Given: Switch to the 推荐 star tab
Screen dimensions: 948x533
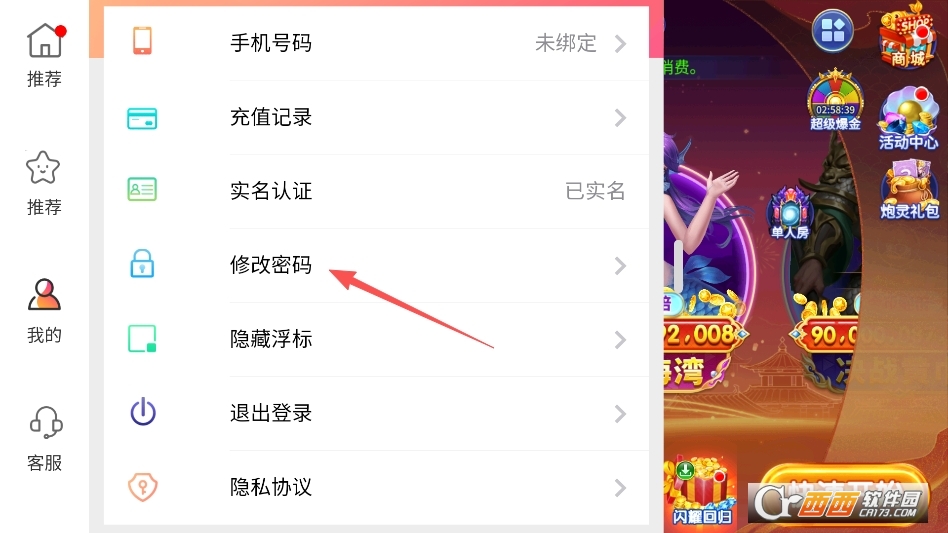Looking at the screenshot, I should [x=44, y=183].
